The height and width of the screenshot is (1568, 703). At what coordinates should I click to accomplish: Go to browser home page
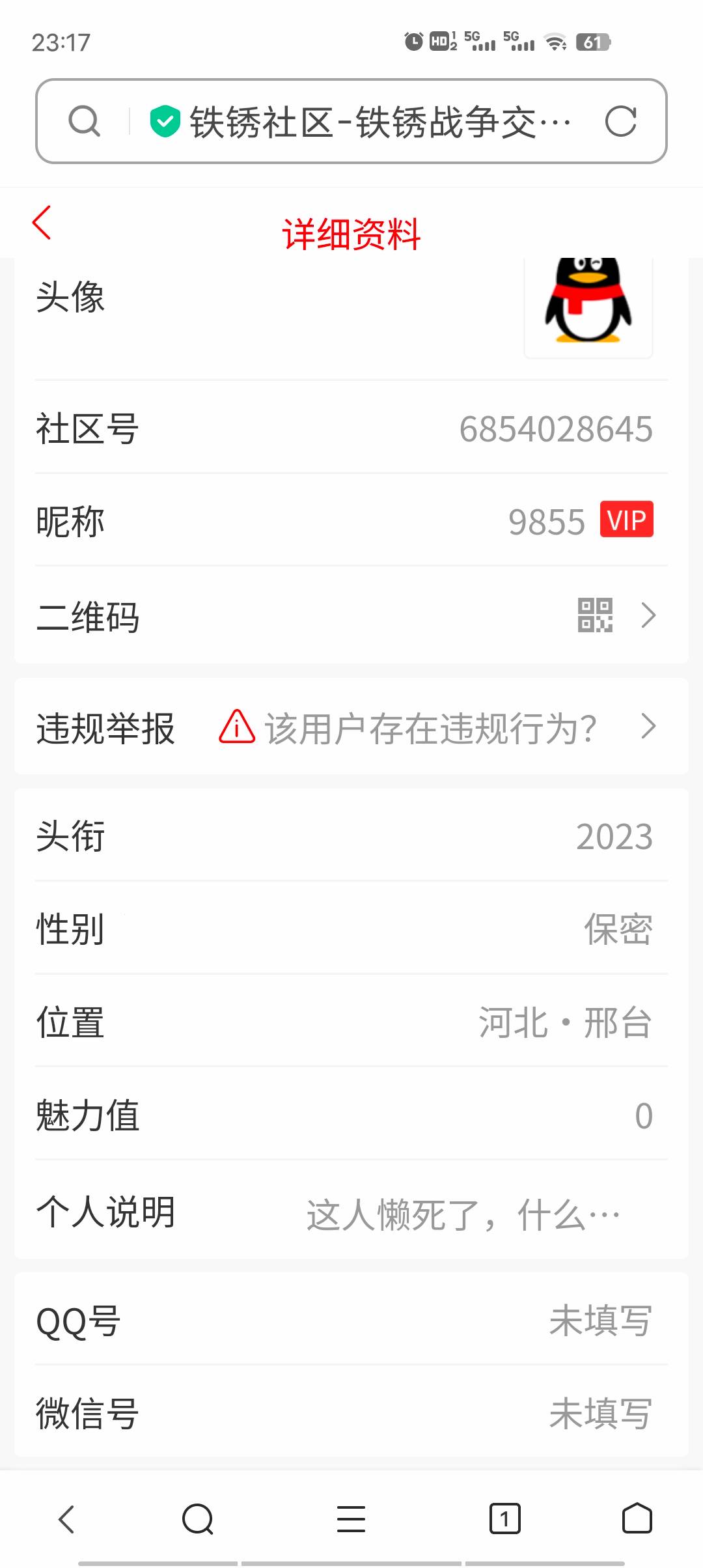637,1519
